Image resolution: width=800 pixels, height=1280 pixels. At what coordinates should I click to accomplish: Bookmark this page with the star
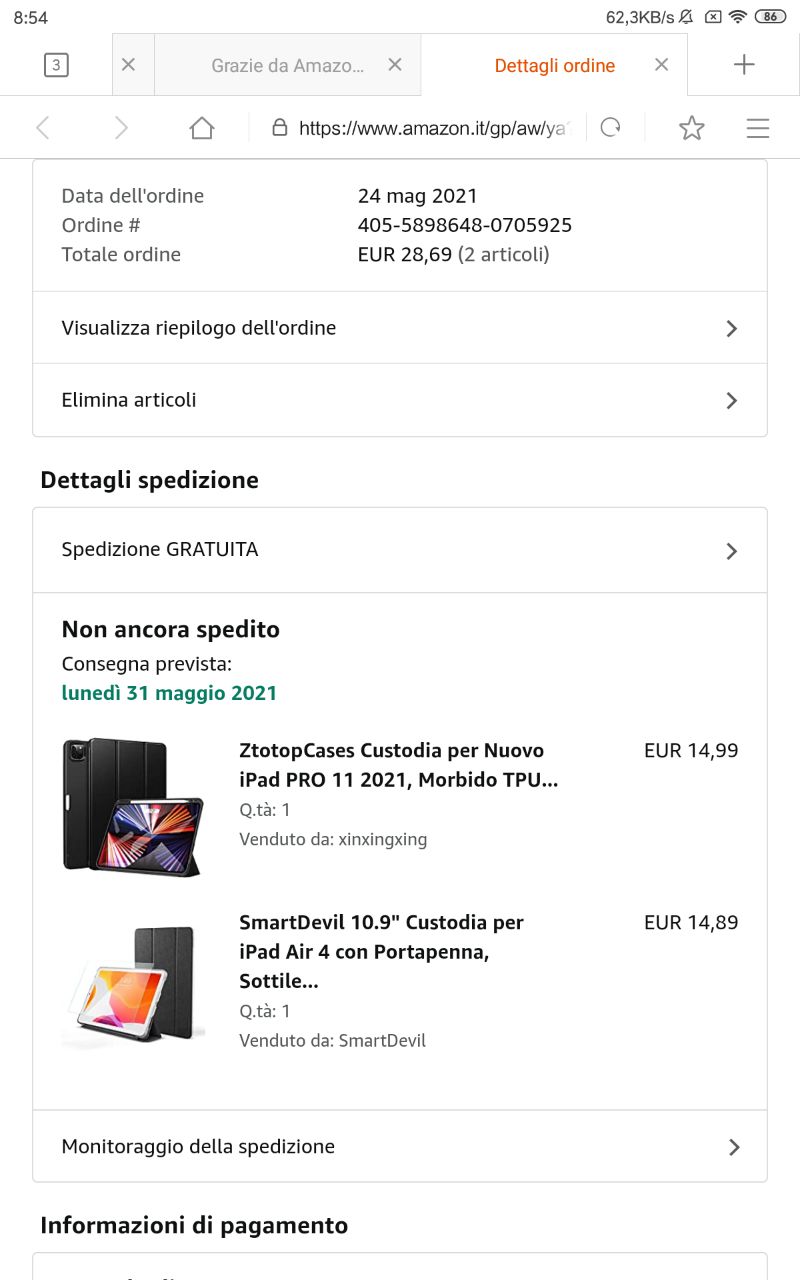point(691,128)
